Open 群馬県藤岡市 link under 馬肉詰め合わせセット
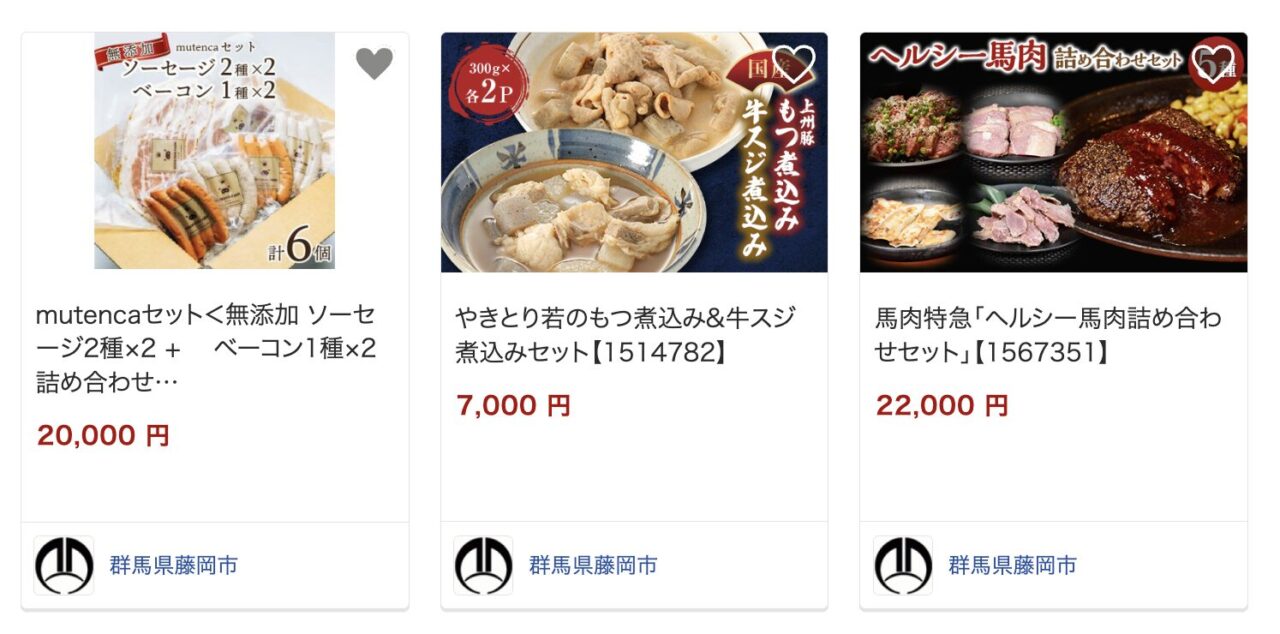 pyautogui.click(x=1012, y=565)
